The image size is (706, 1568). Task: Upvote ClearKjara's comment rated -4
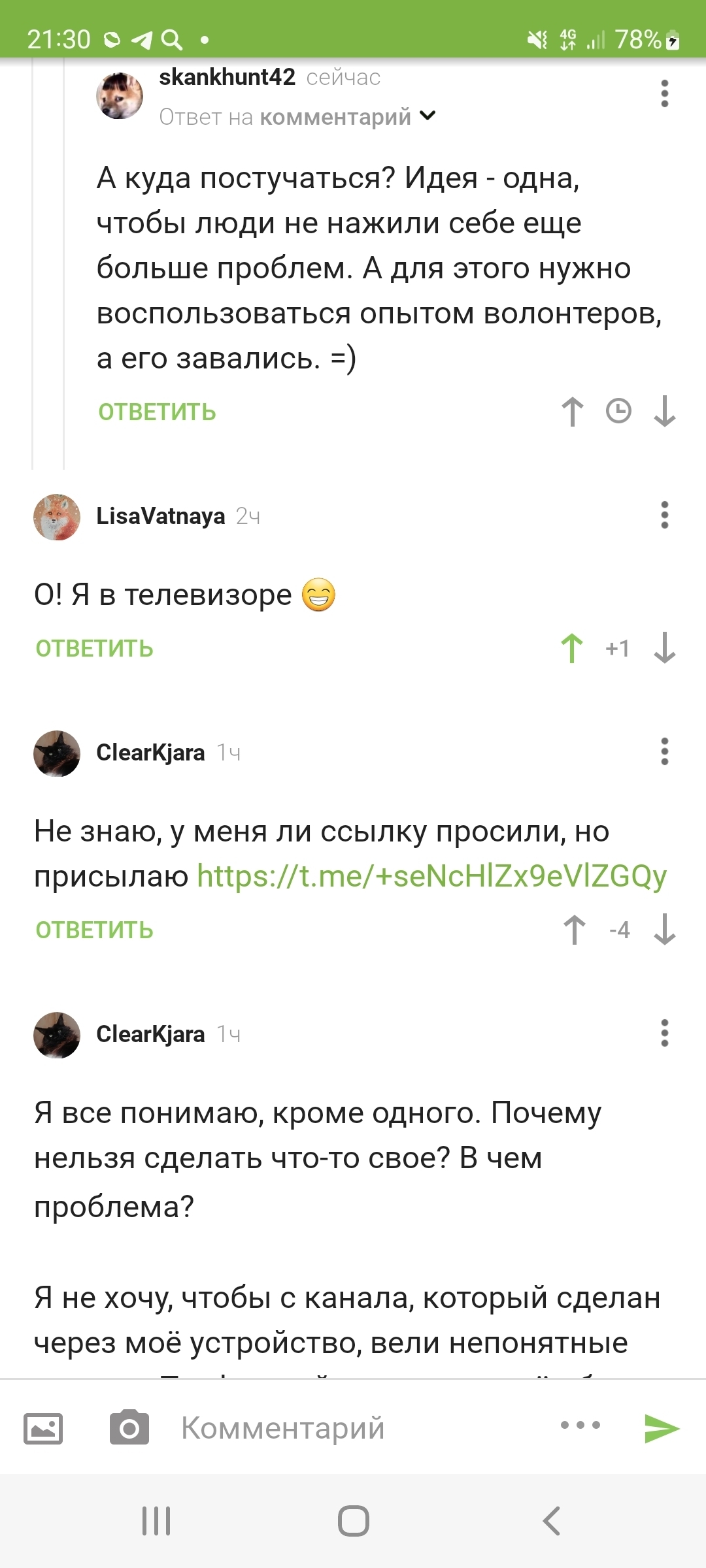point(575,930)
